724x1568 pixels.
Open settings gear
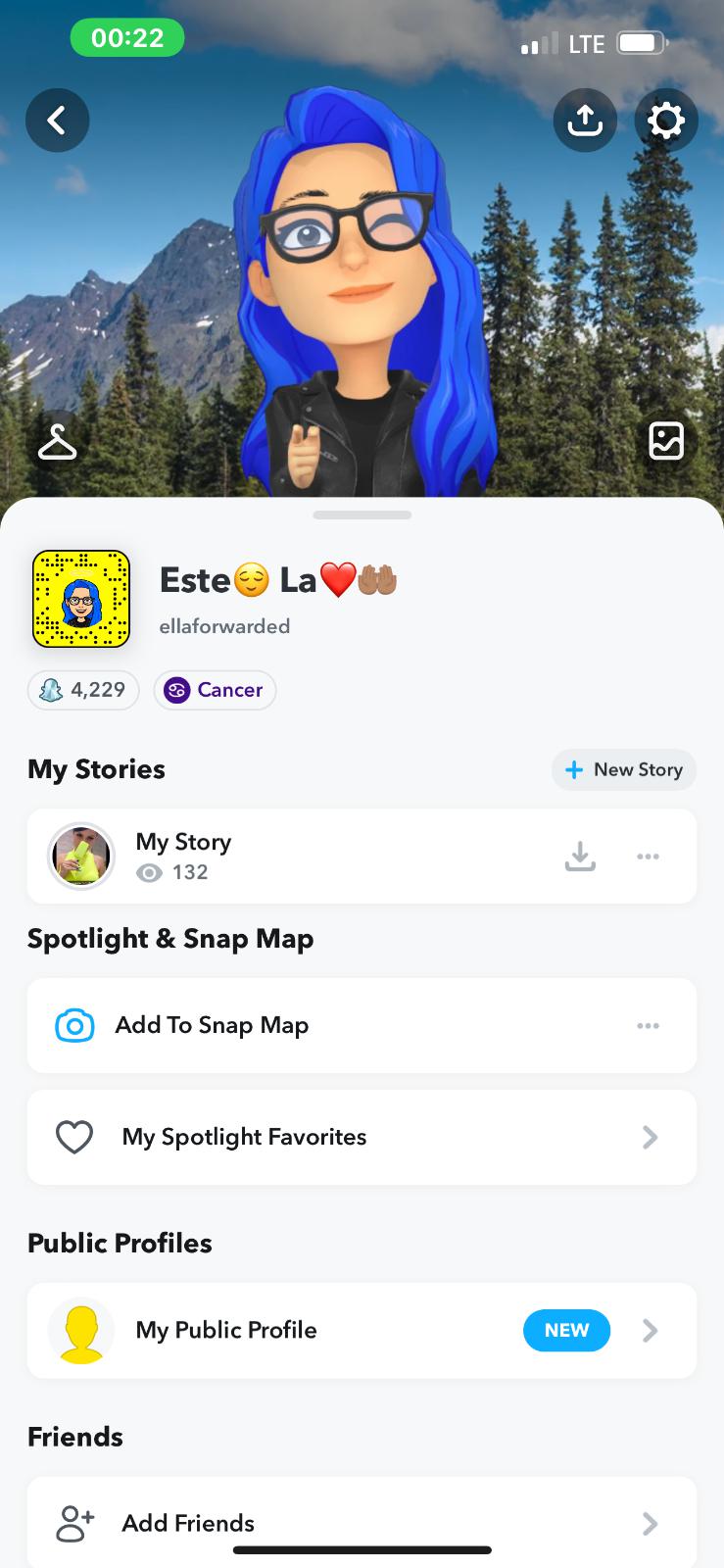tap(666, 121)
